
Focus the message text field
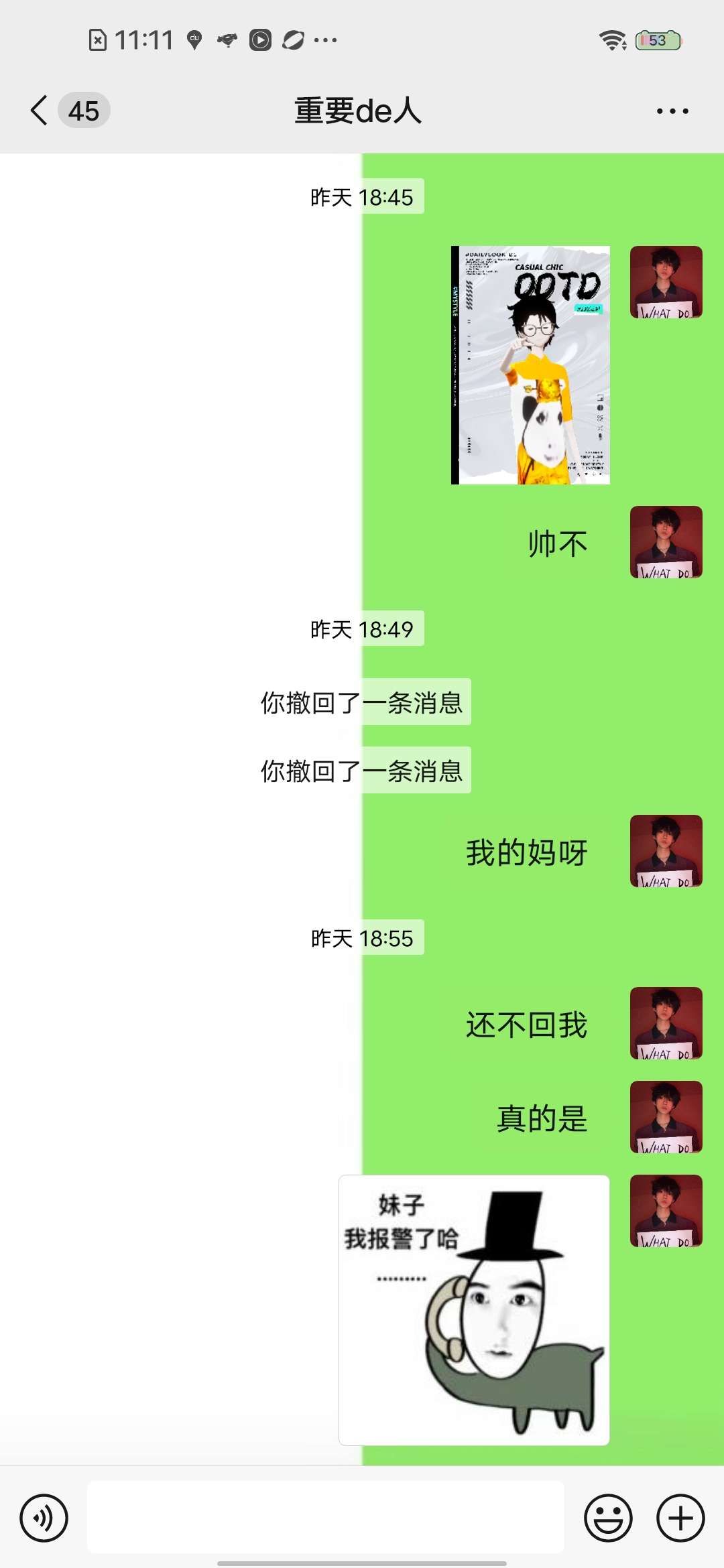325,1518
